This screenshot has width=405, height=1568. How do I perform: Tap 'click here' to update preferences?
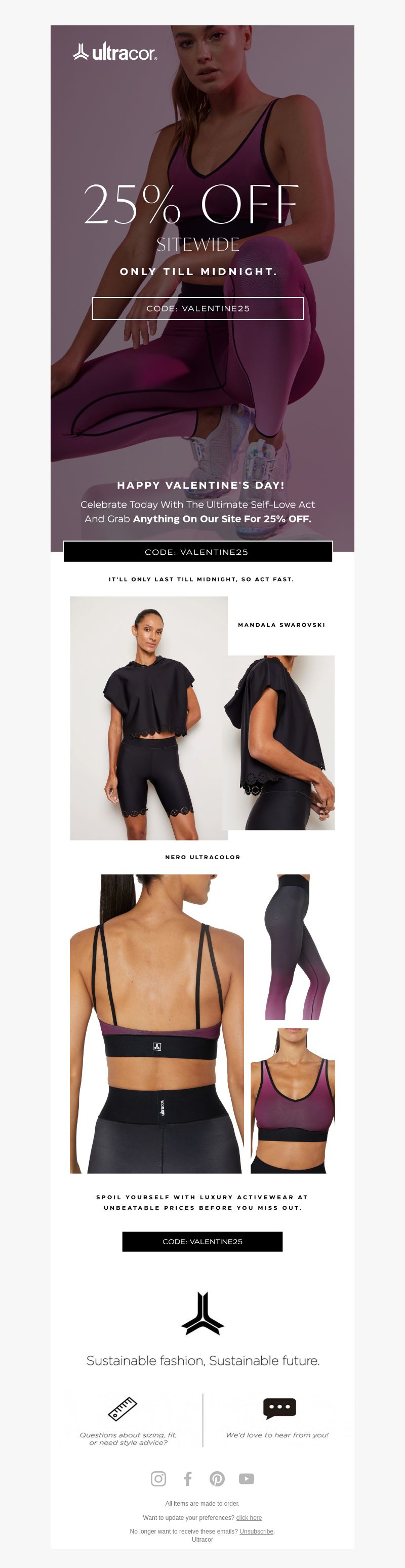tap(249, 1517)
